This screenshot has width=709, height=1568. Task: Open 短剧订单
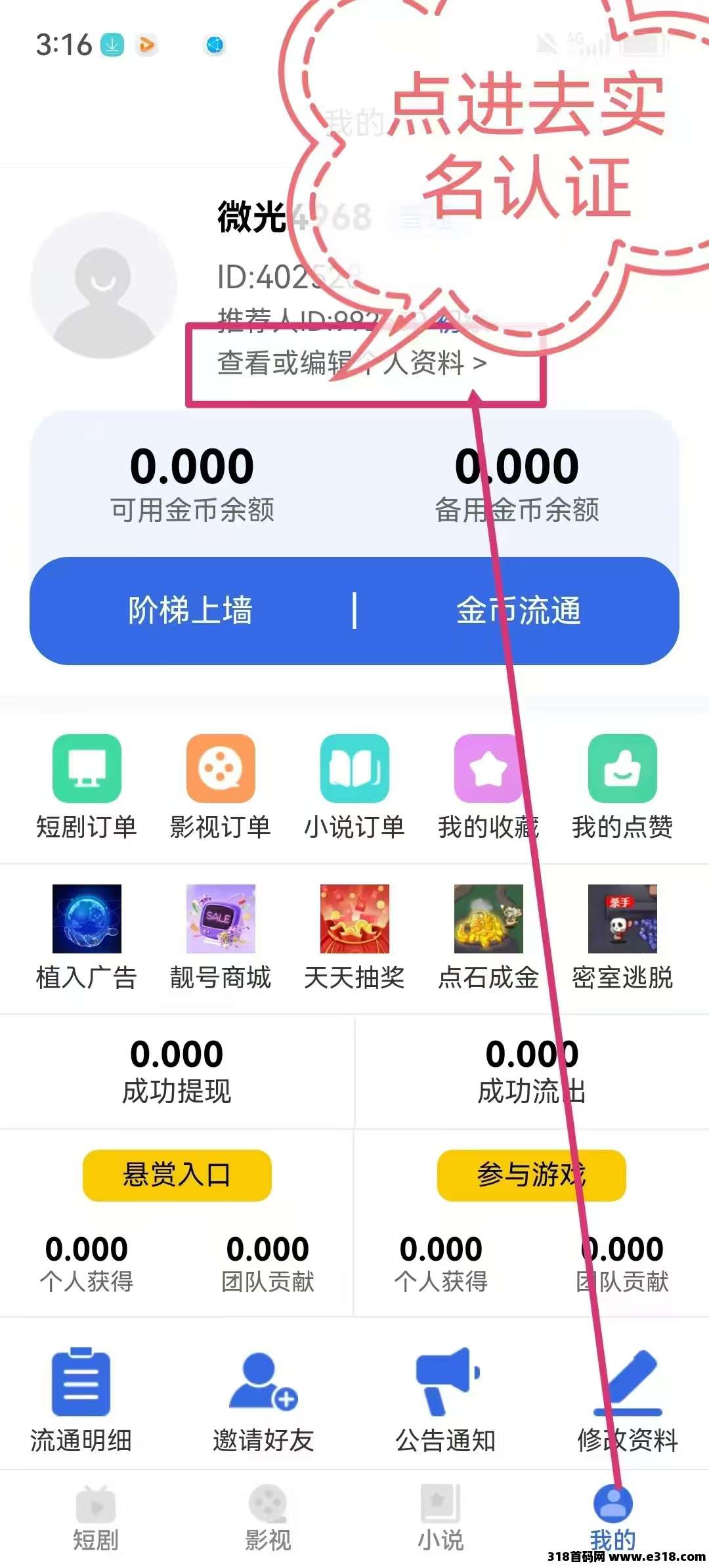coord(87,786)
